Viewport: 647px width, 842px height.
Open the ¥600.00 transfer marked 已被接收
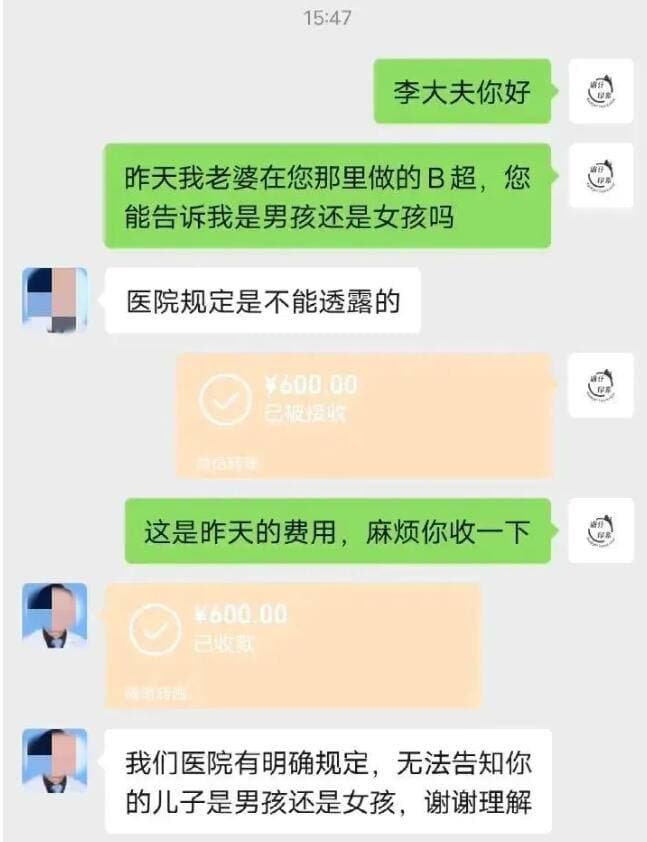(x=365, y=413)
